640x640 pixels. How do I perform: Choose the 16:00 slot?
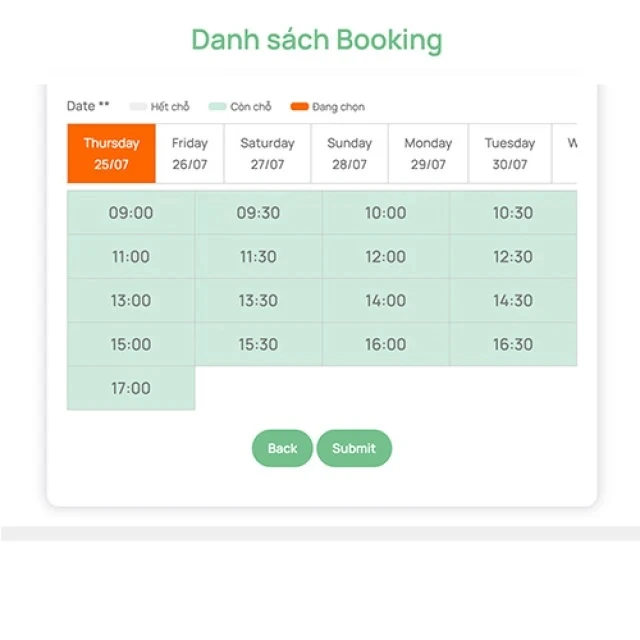pyautogui.click(x=385, y=345)
